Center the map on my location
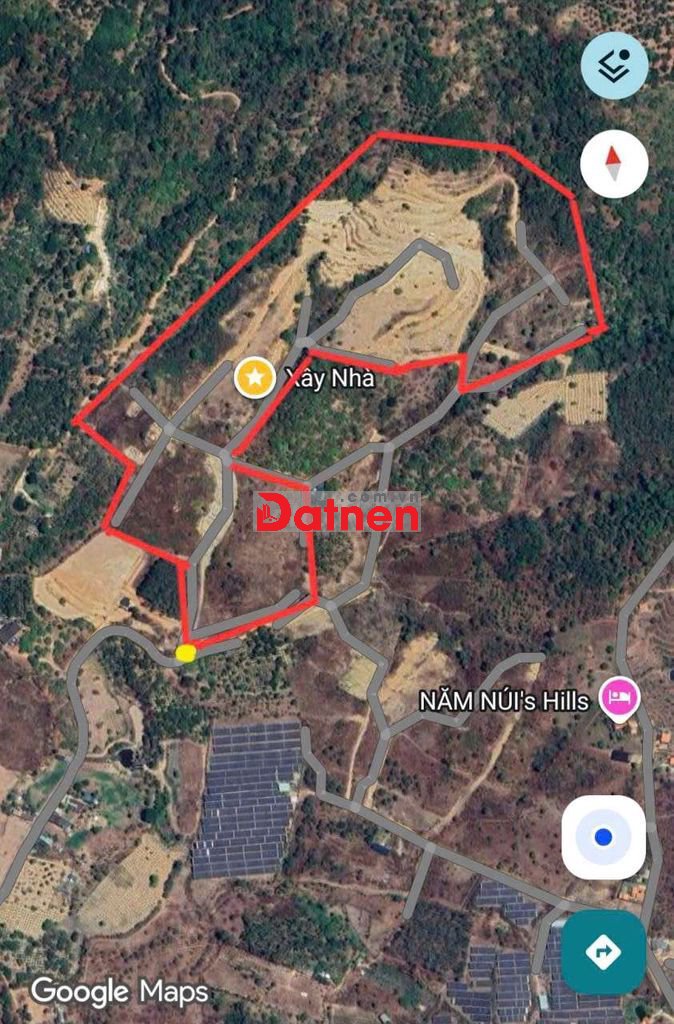Image resolution: width=674 pixels, height=1024 pixels. point(603,838)
